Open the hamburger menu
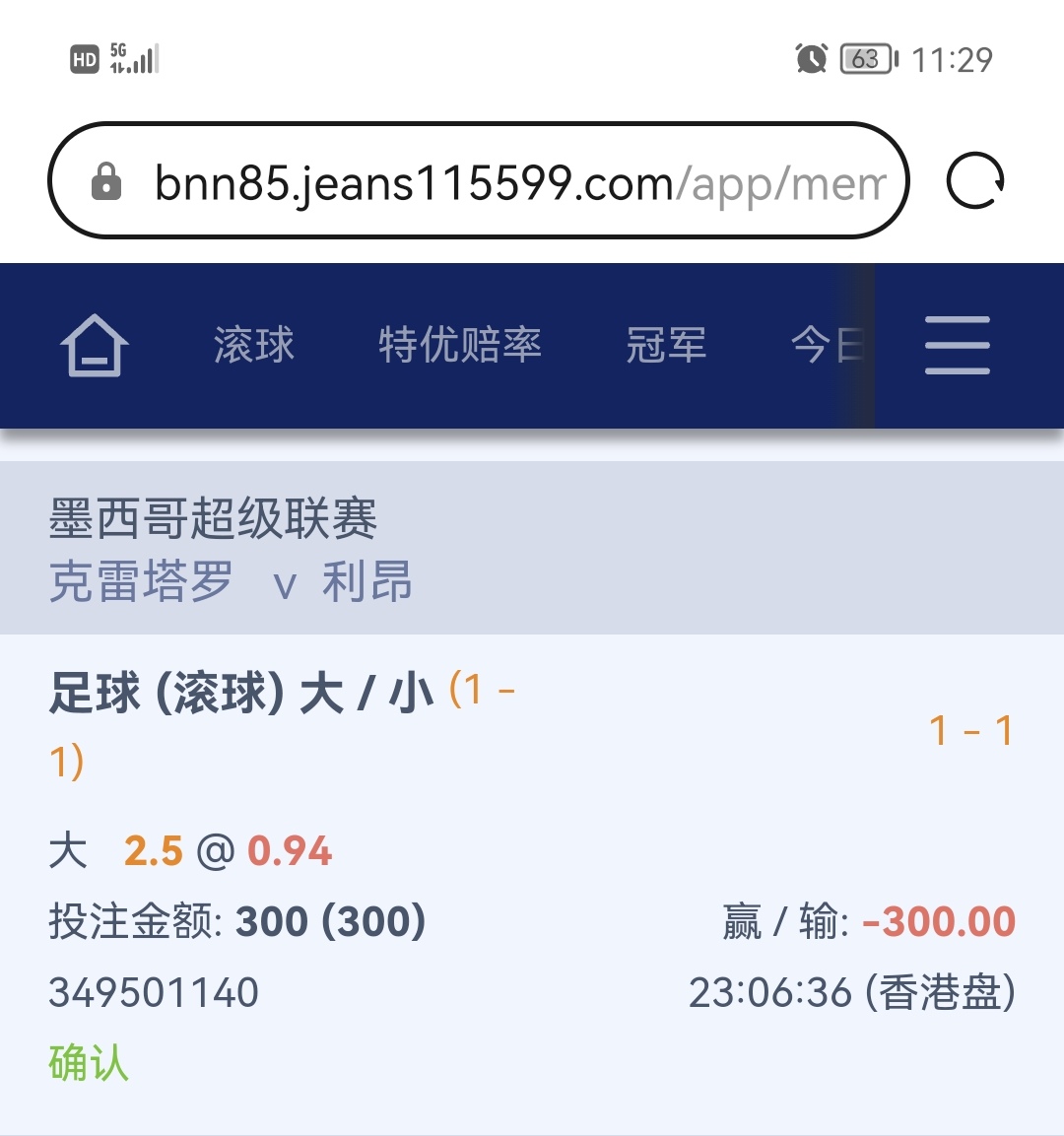 958,346
